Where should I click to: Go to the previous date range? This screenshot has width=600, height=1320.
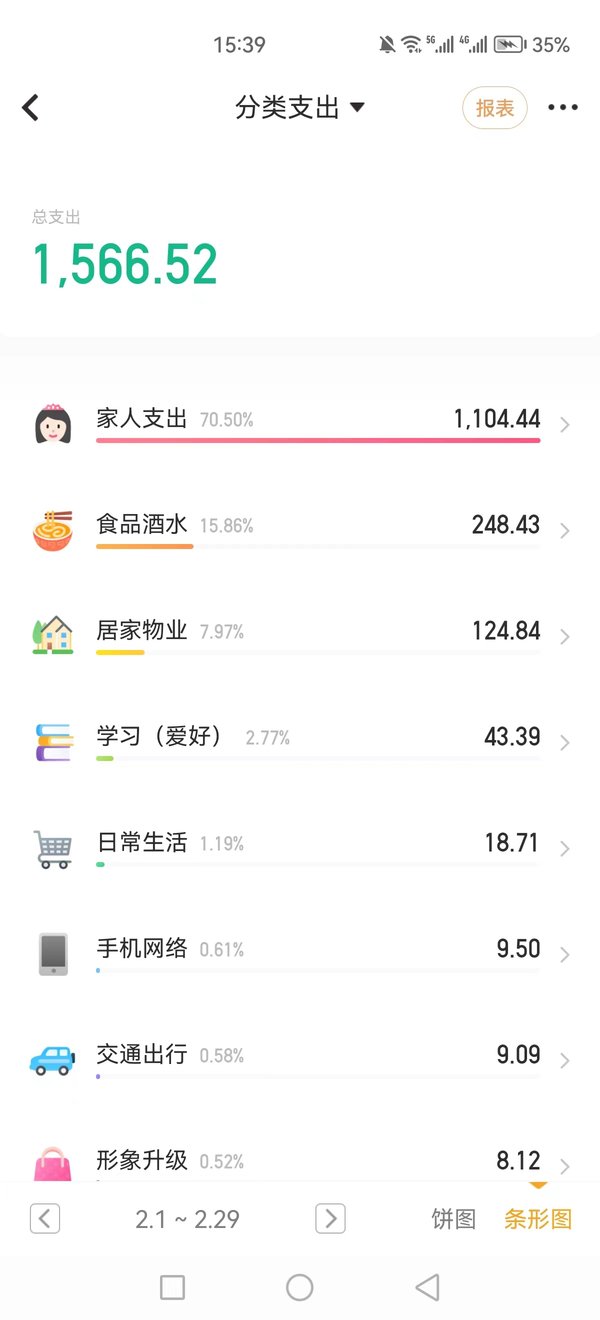[45, 1218]
